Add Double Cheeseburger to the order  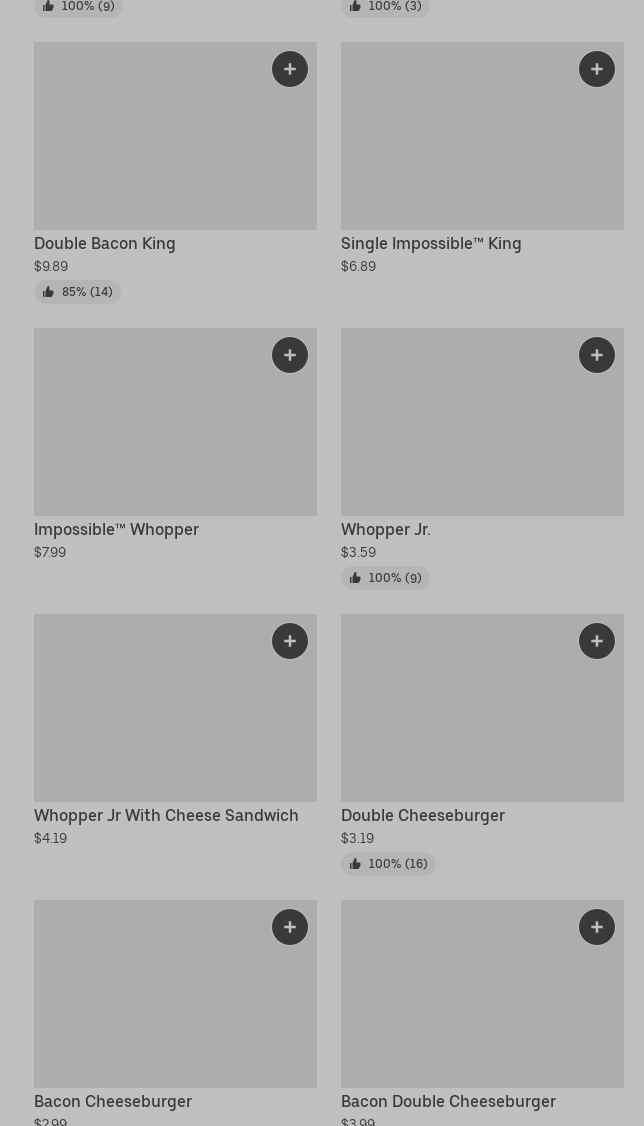click(x=597, y=641)
